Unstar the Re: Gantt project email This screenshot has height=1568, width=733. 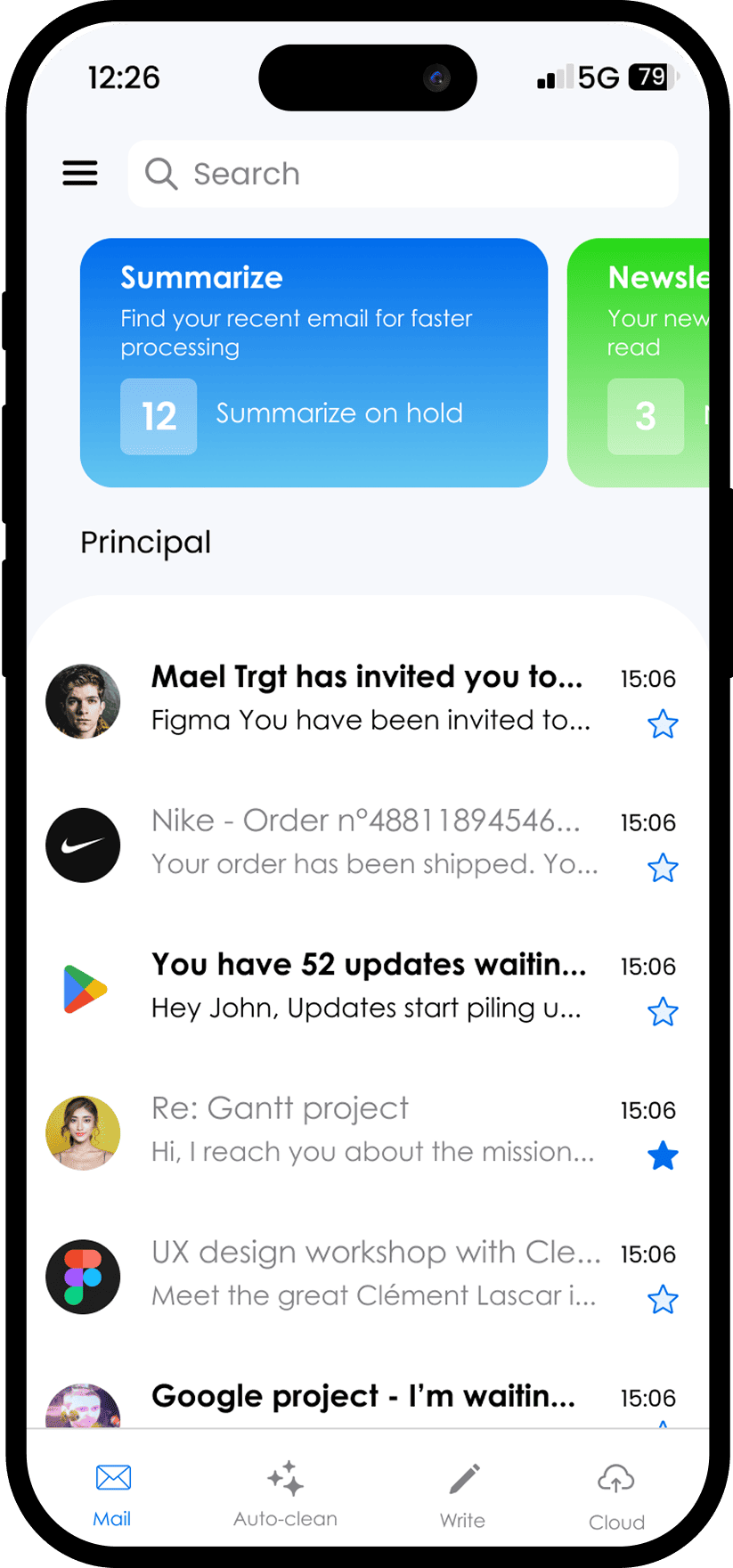(663, 1156)
